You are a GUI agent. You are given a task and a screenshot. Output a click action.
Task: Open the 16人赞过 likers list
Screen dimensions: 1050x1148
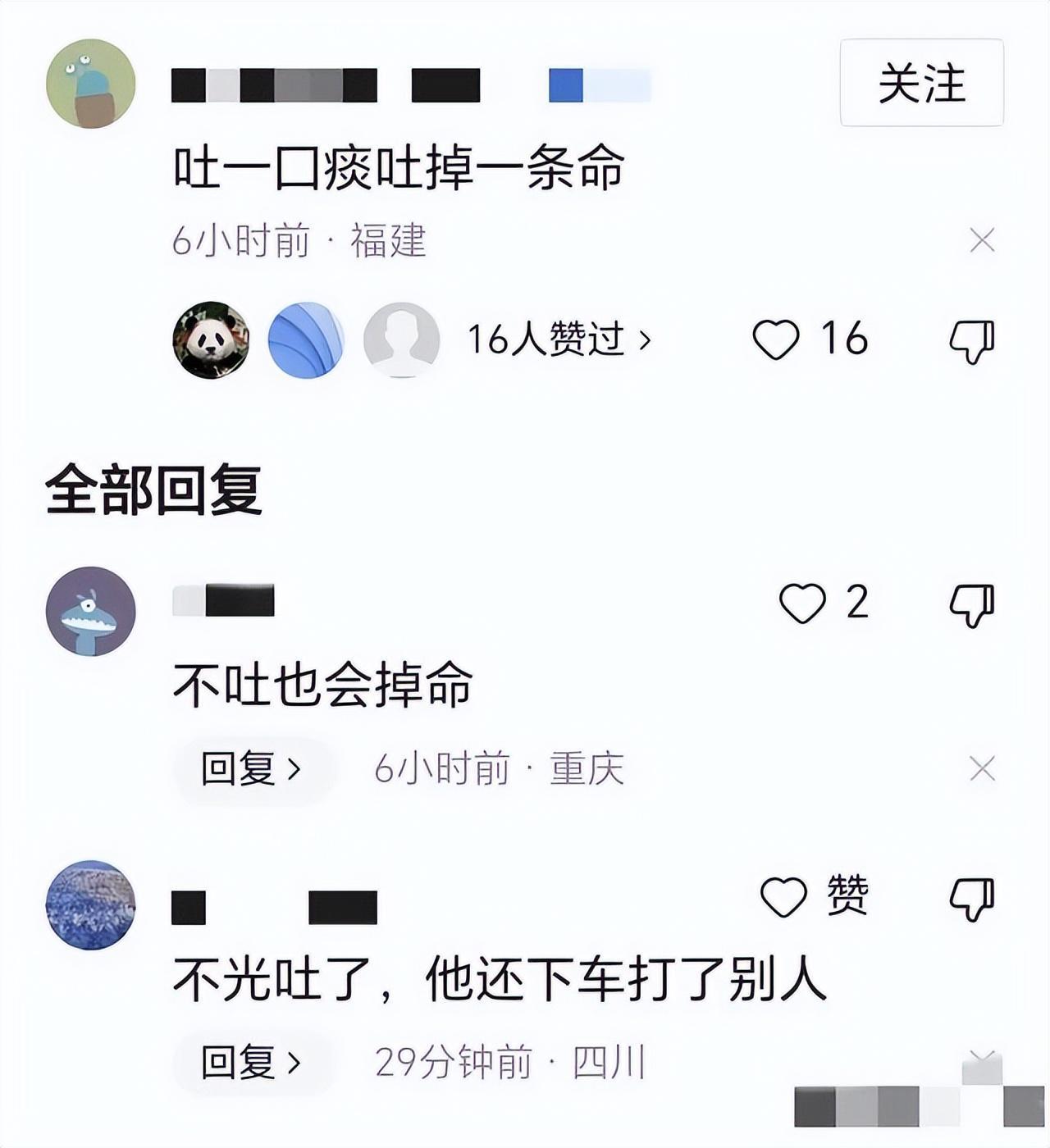(559, 339)
